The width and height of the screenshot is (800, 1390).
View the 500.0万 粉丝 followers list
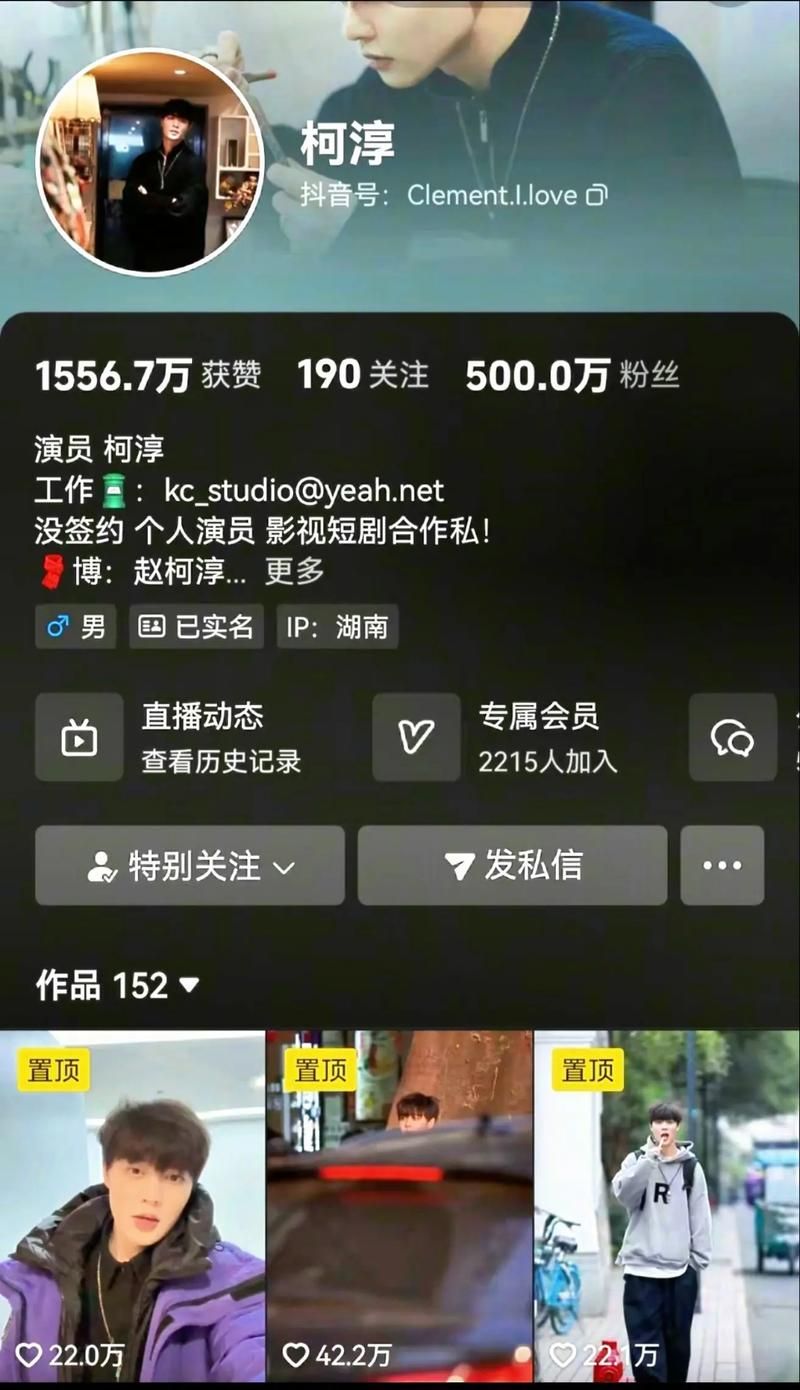(572, 375)
